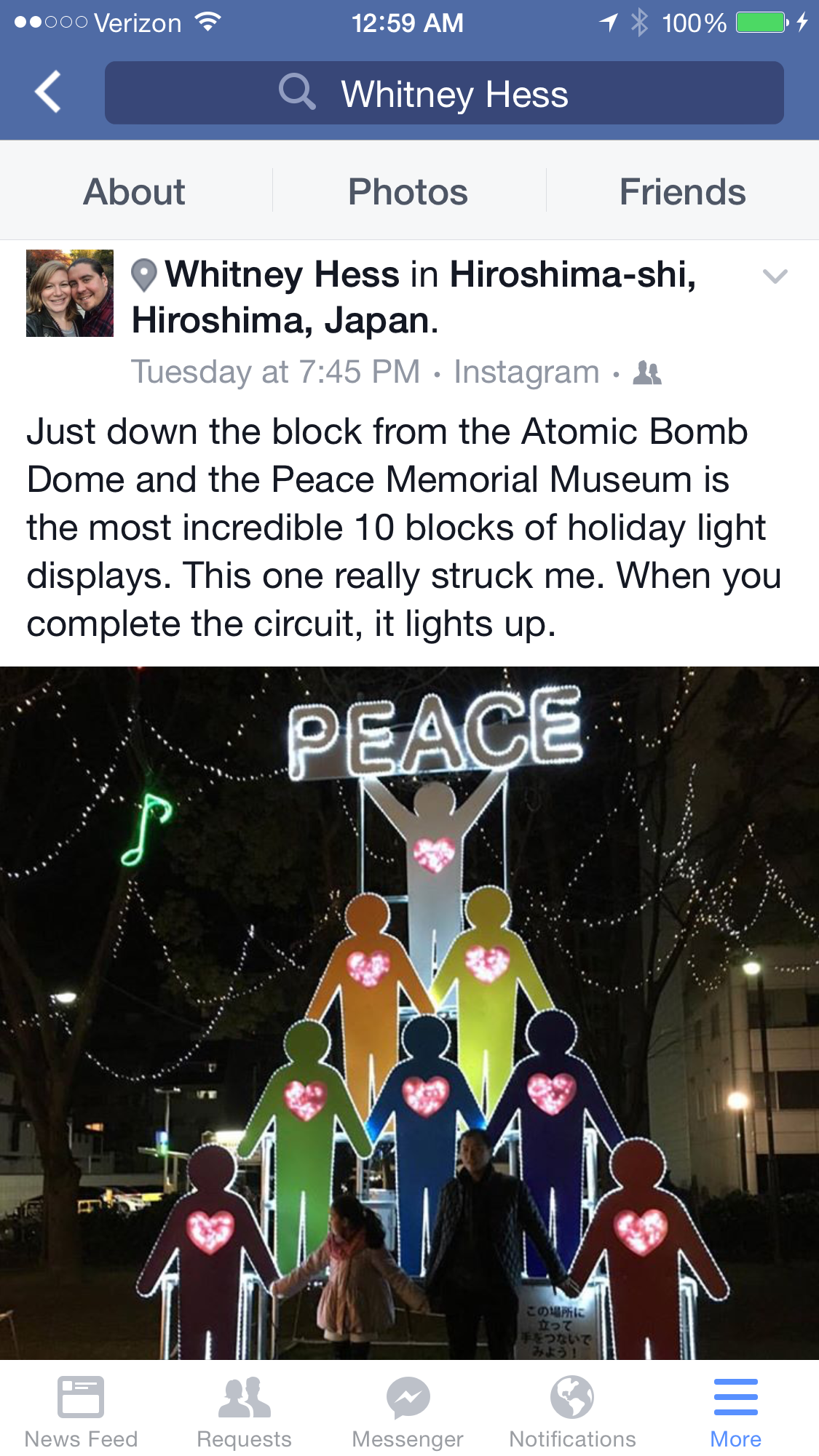Open the Instagram source link
The image size is (819, 1456).
click(526, 373)
